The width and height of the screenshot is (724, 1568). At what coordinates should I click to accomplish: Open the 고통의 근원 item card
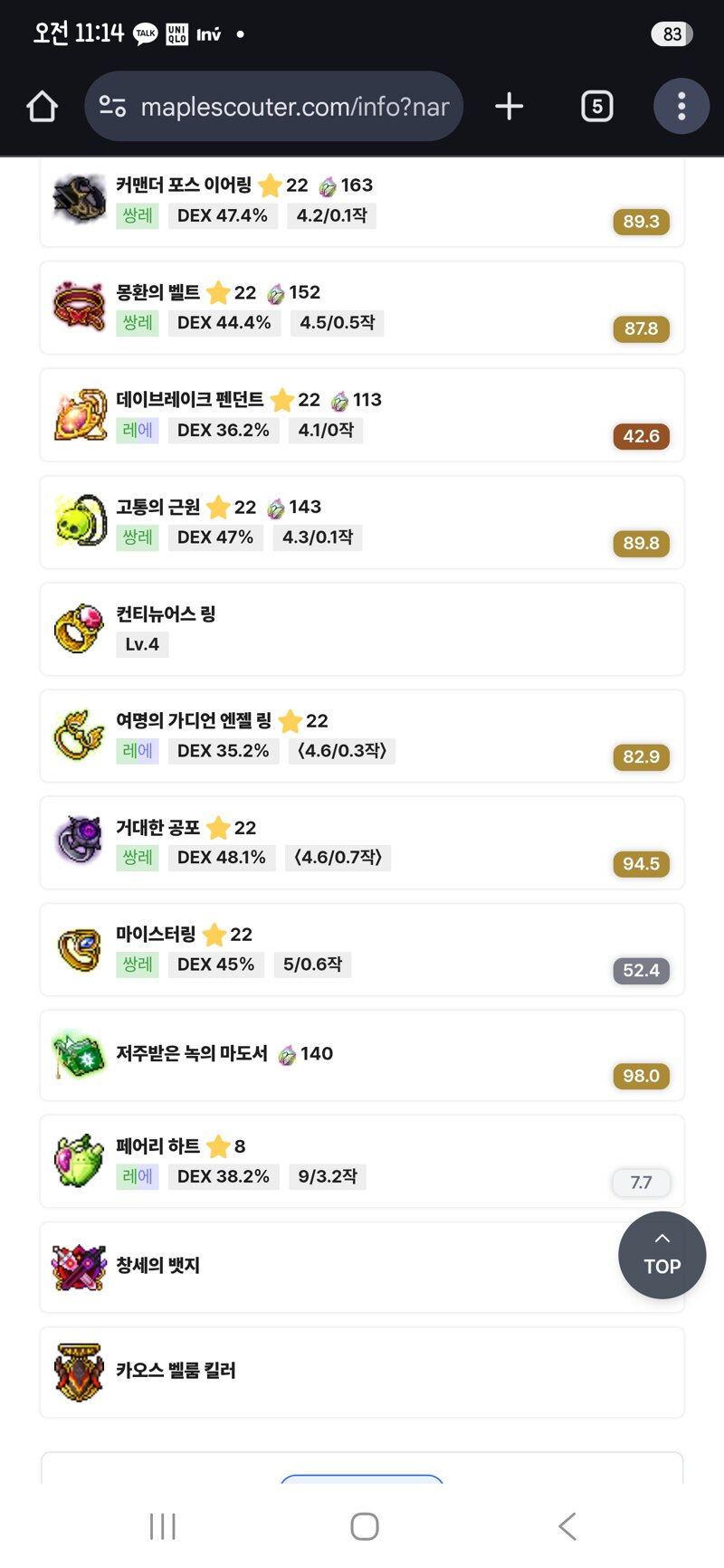pos(362,522)
